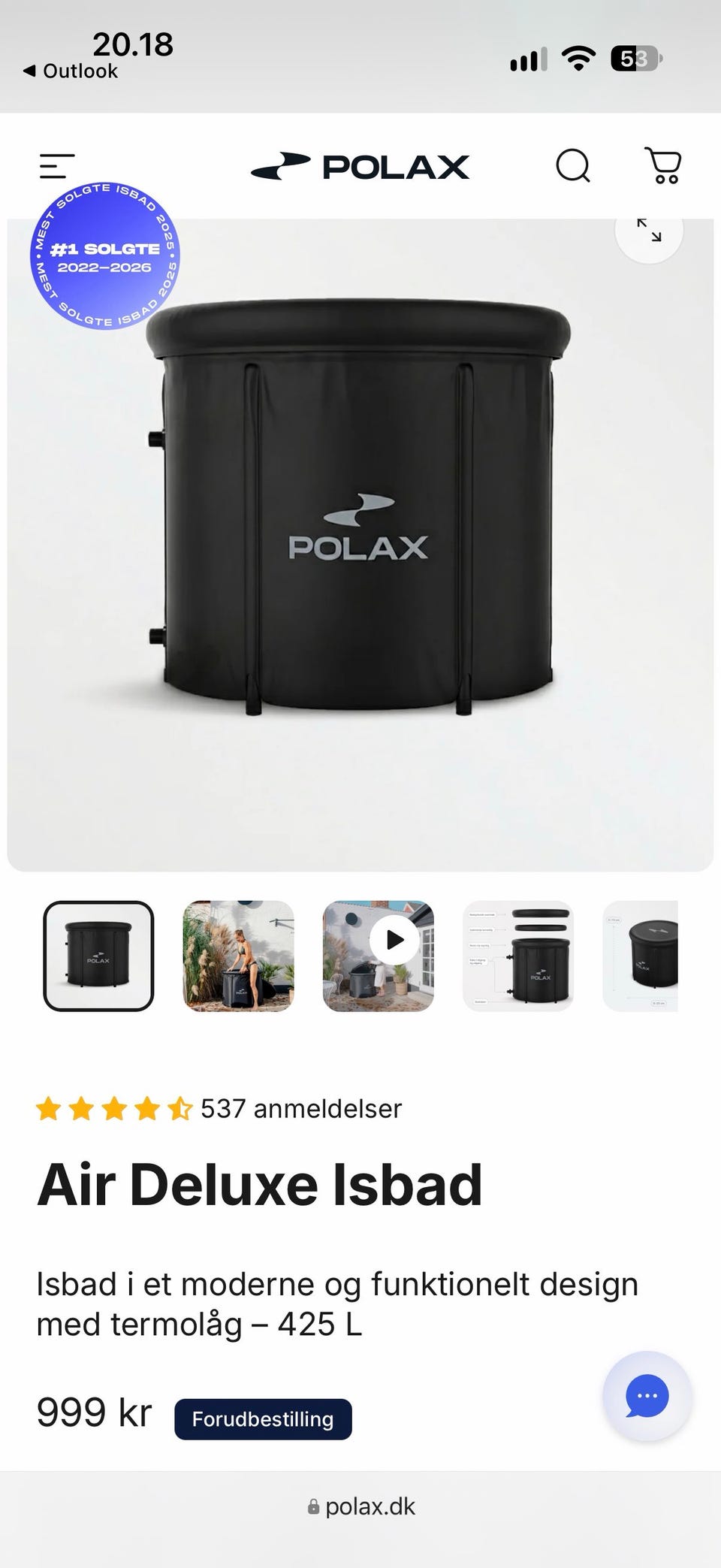Open the chat support bubble
721x1568 pixels.
tap(647, 1396)
